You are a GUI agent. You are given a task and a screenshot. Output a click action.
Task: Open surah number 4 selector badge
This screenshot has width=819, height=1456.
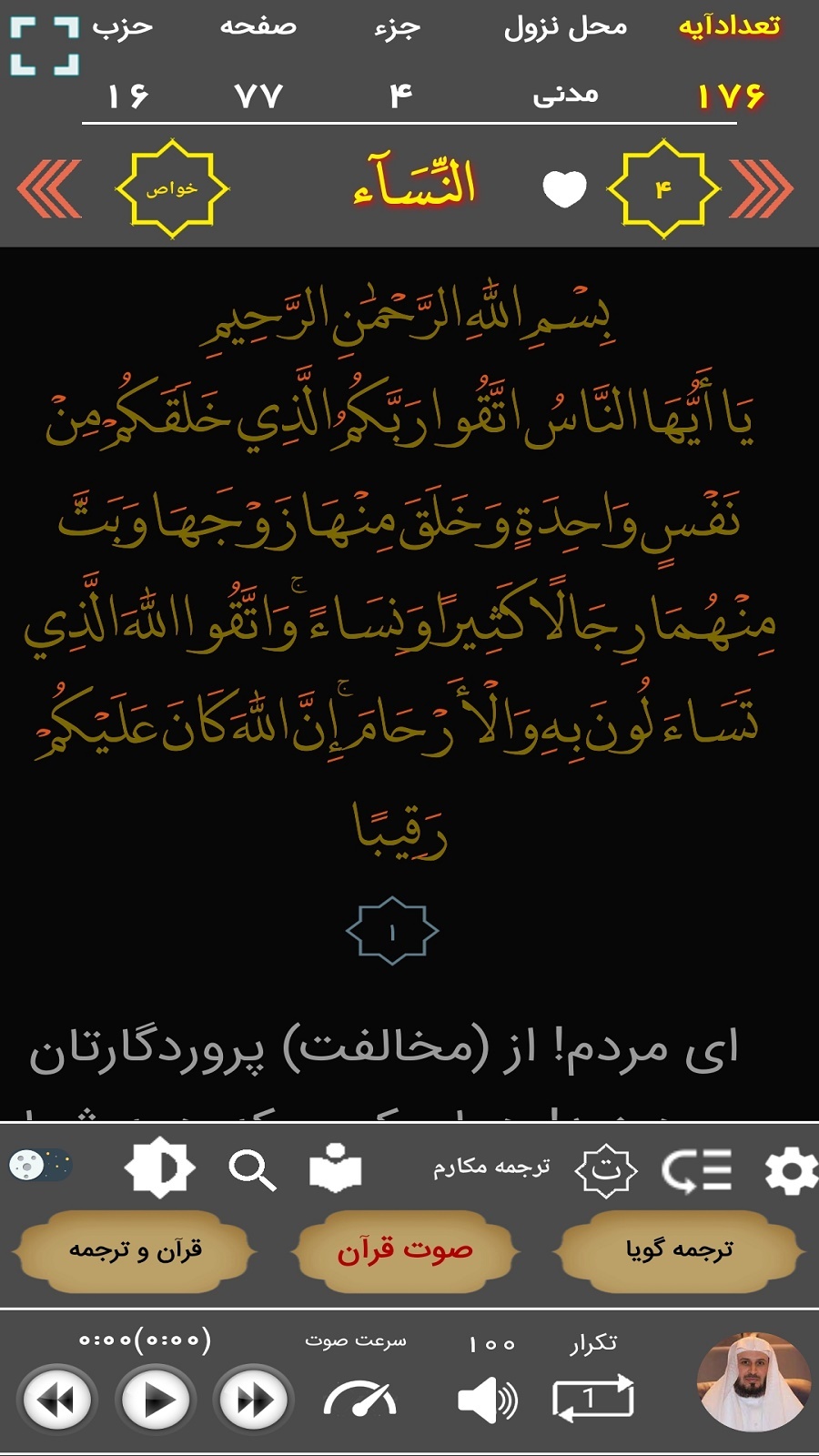click(x=663, y=188)
